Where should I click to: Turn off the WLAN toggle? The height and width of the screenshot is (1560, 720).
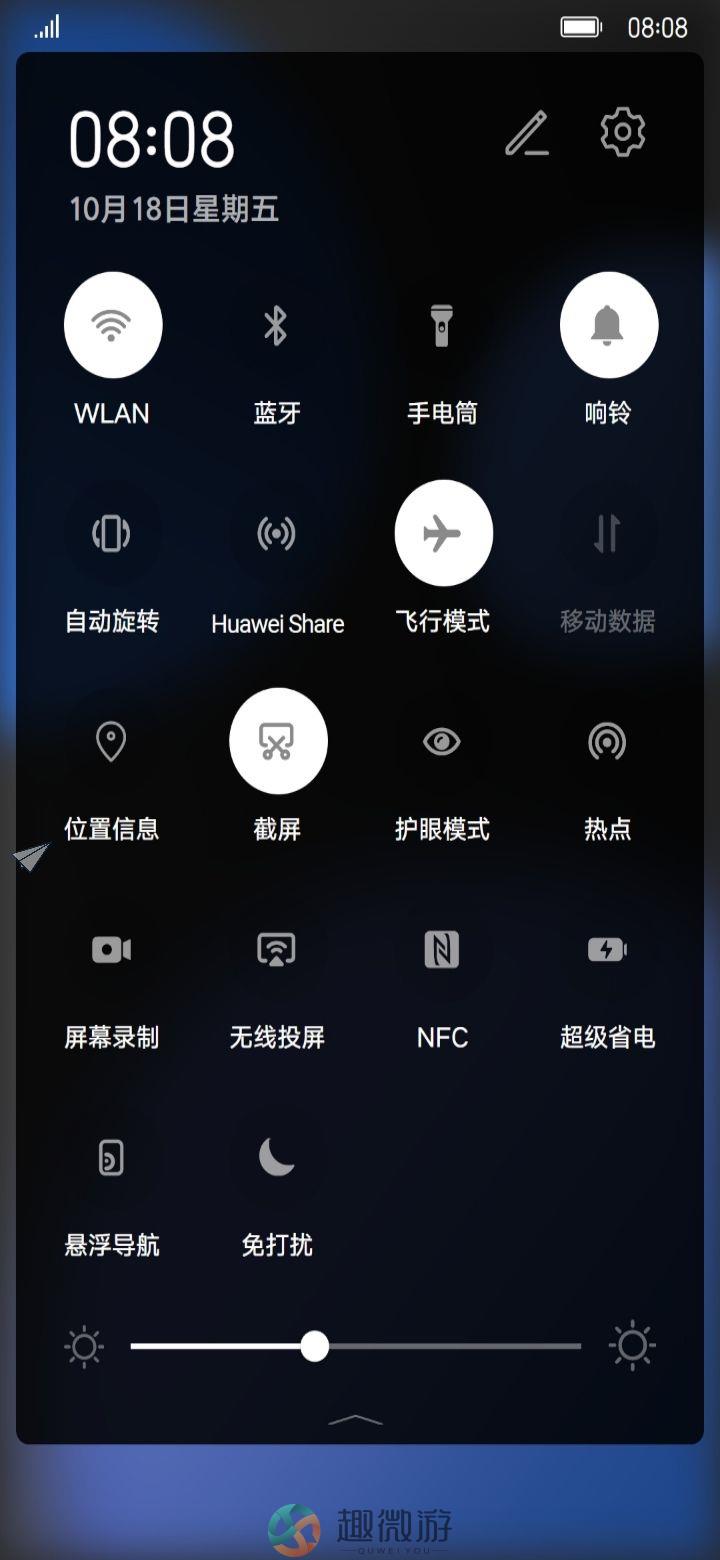[x=112, y=325]
